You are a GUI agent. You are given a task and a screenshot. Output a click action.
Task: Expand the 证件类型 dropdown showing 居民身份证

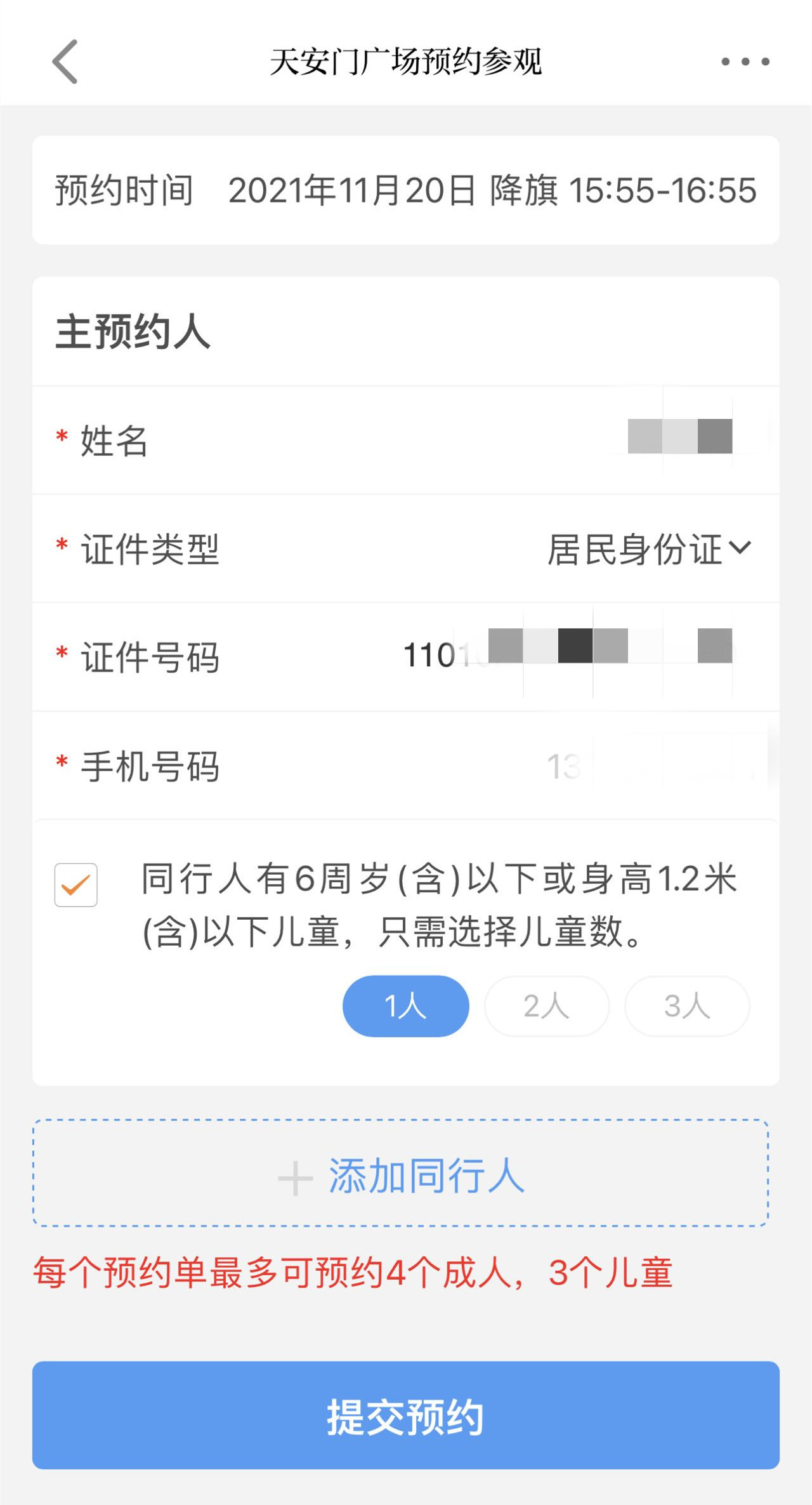coord(650,549)
